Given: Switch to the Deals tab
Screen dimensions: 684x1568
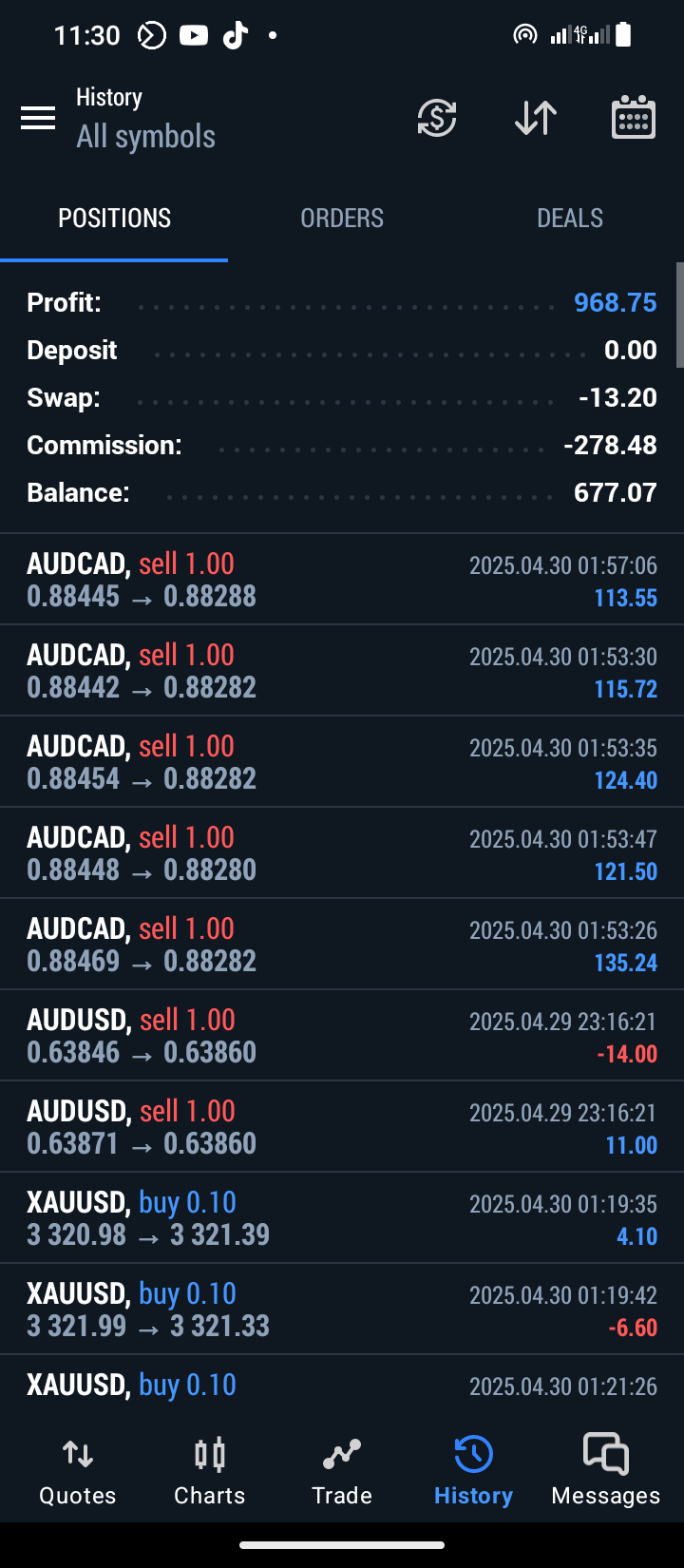Looking at the screenshot, I should click(570, 218).
